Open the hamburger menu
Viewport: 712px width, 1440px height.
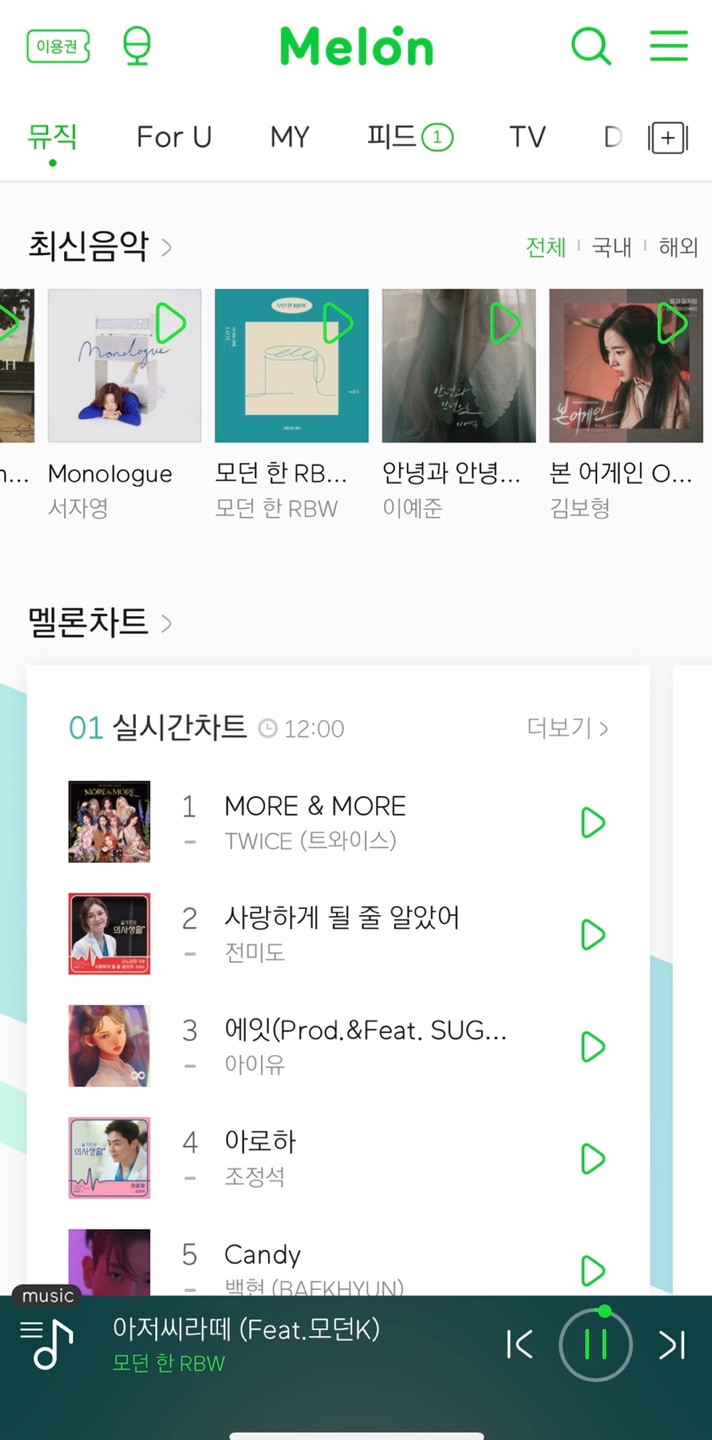click(x=668, y=46)
